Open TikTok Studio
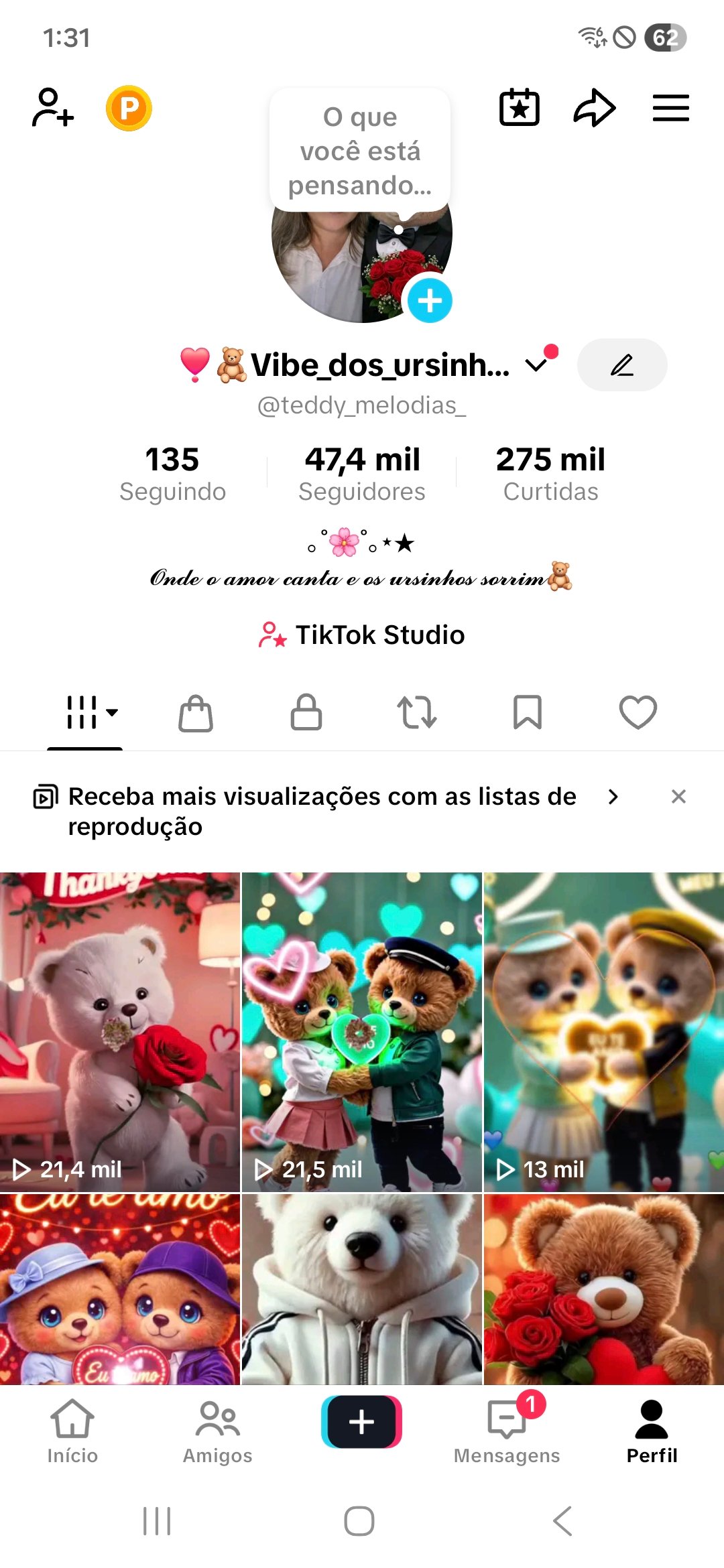 point(362,635)
